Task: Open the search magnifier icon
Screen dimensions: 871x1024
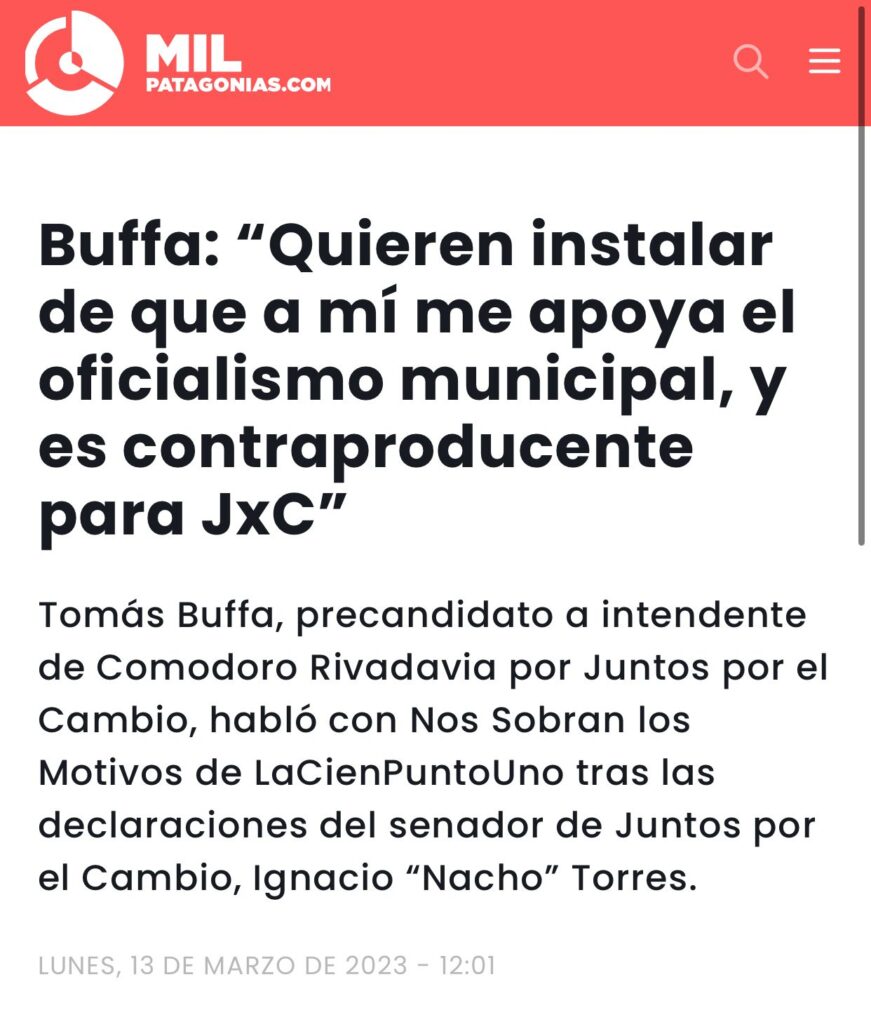Action: 750,62
